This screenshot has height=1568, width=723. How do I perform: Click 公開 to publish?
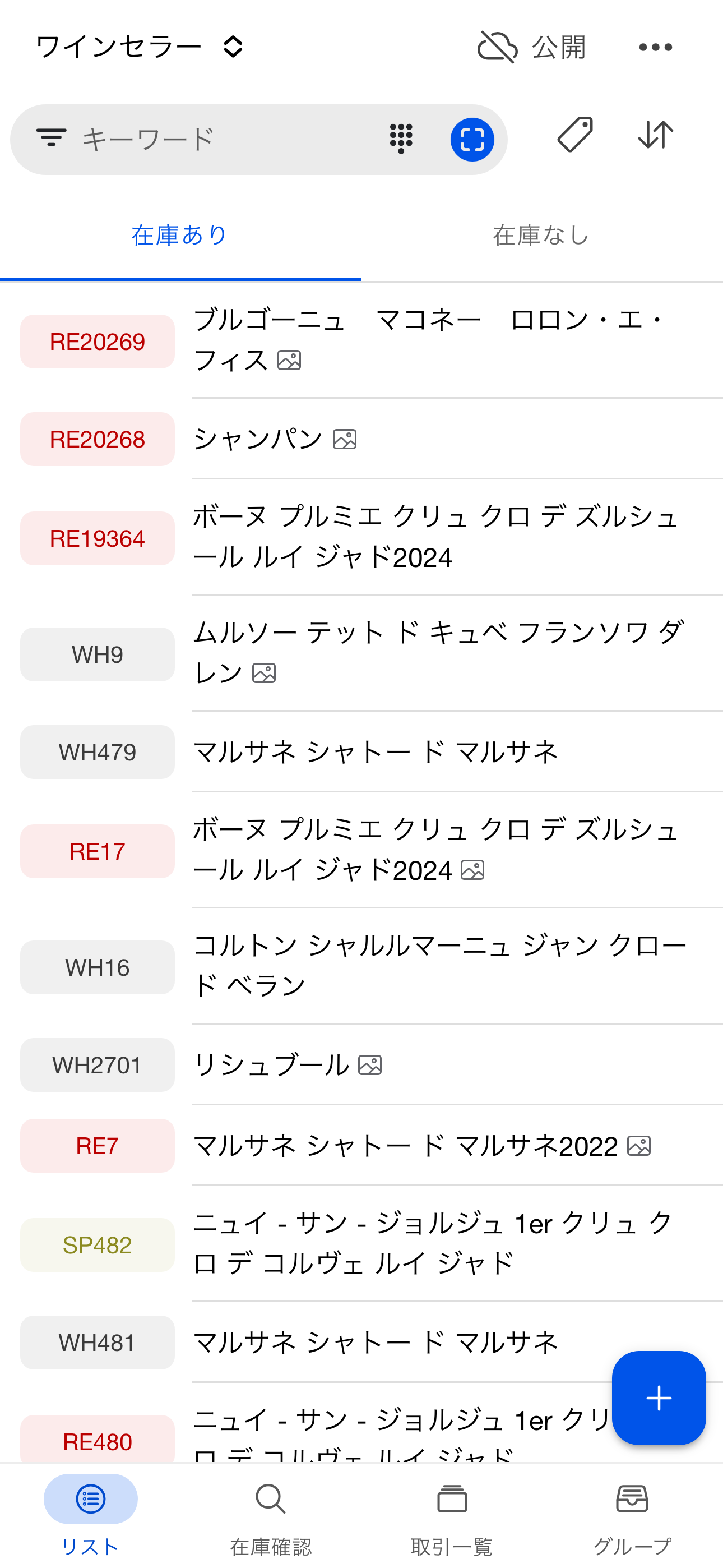tap(558, 46)
